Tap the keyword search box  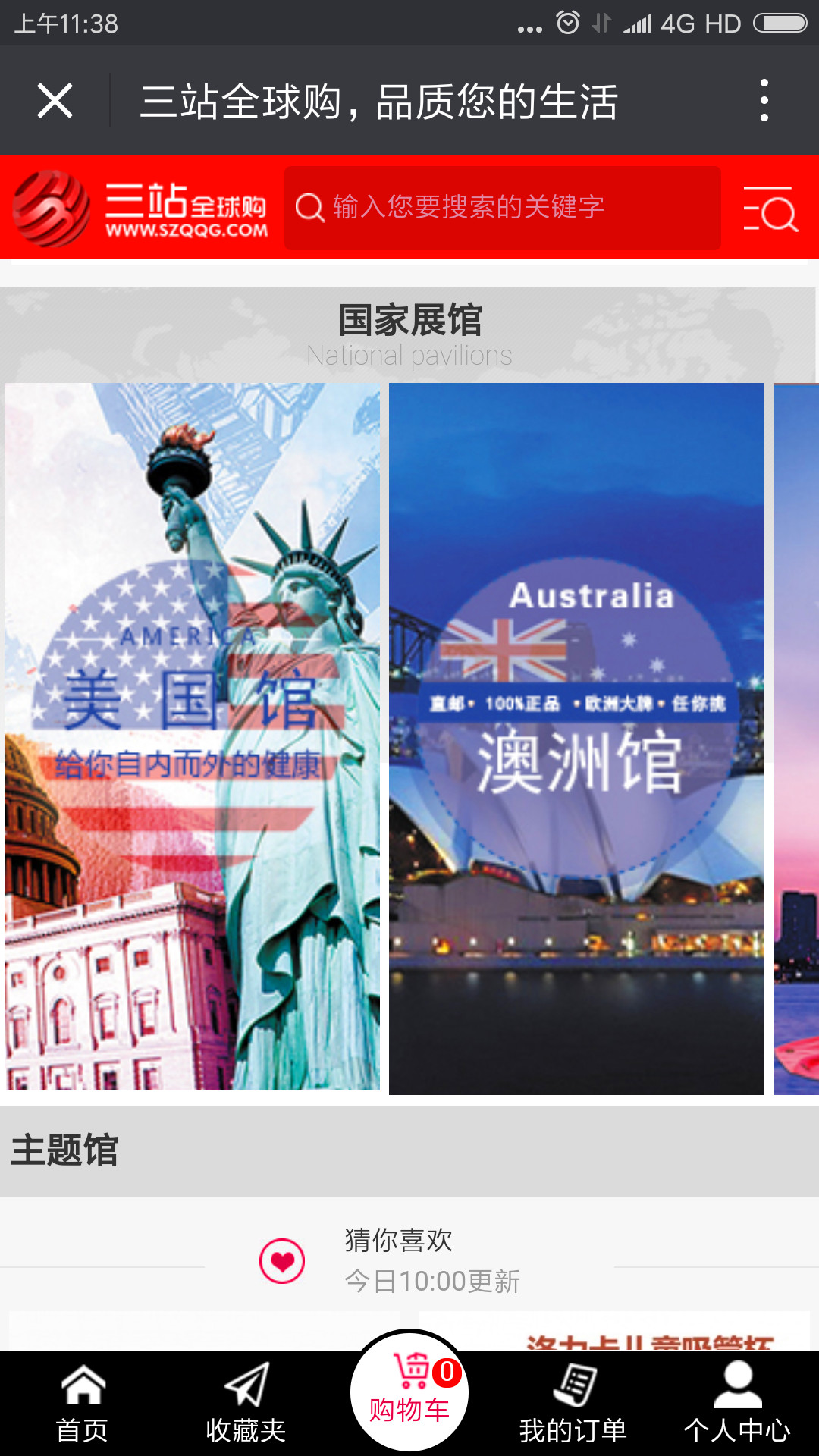502,208
